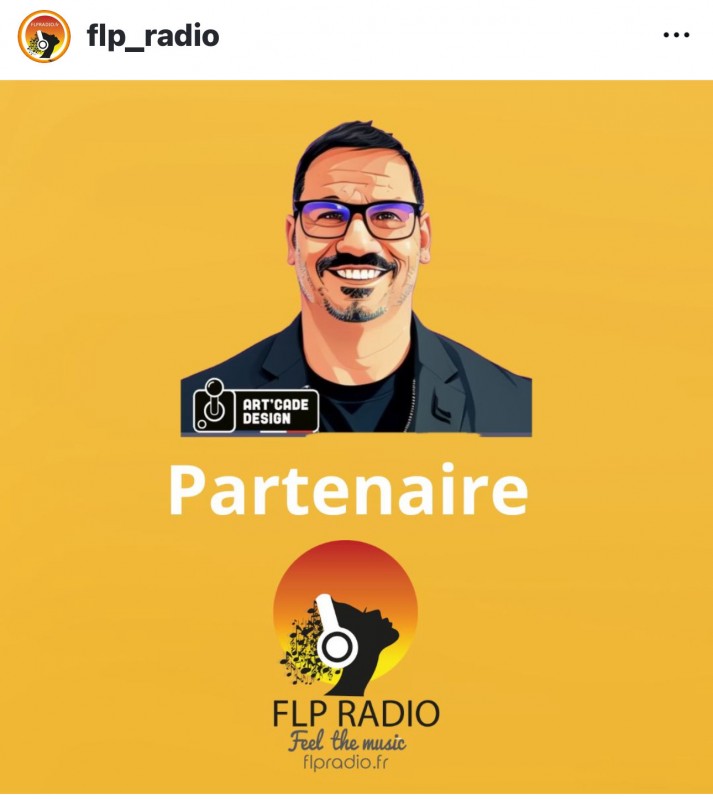Tap the Partenaire post image
The width and height of the screenshot is (713, 800).
[356, 440]
